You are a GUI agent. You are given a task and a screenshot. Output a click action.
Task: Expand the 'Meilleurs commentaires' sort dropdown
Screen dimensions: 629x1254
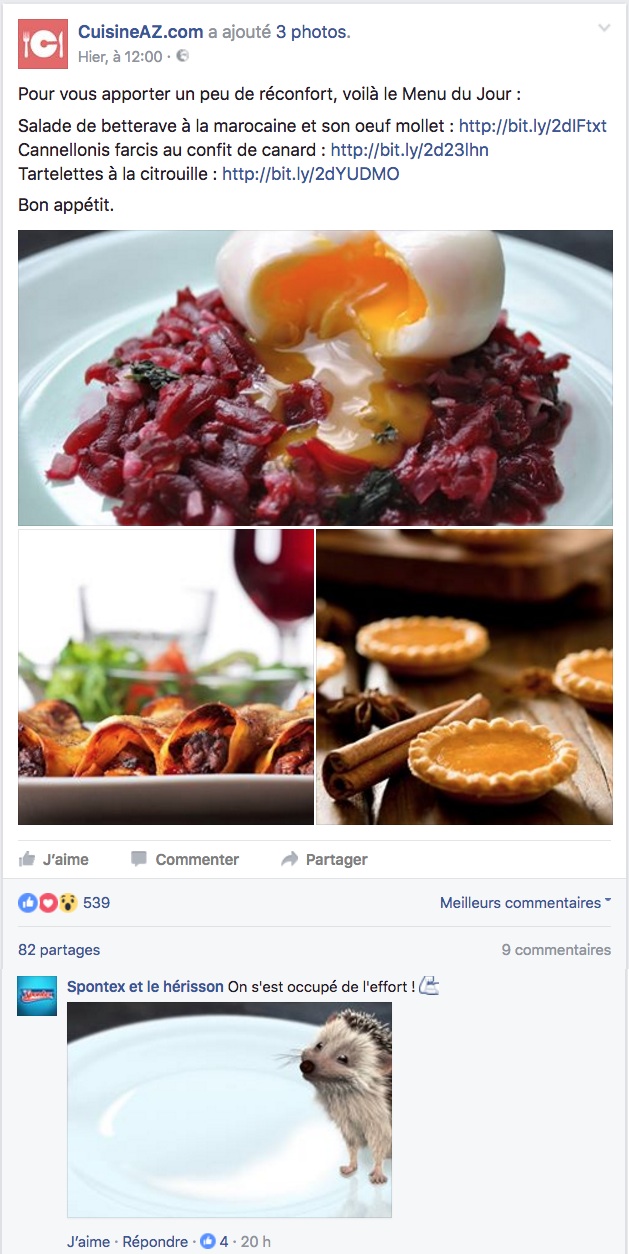(x=525, y=903)
